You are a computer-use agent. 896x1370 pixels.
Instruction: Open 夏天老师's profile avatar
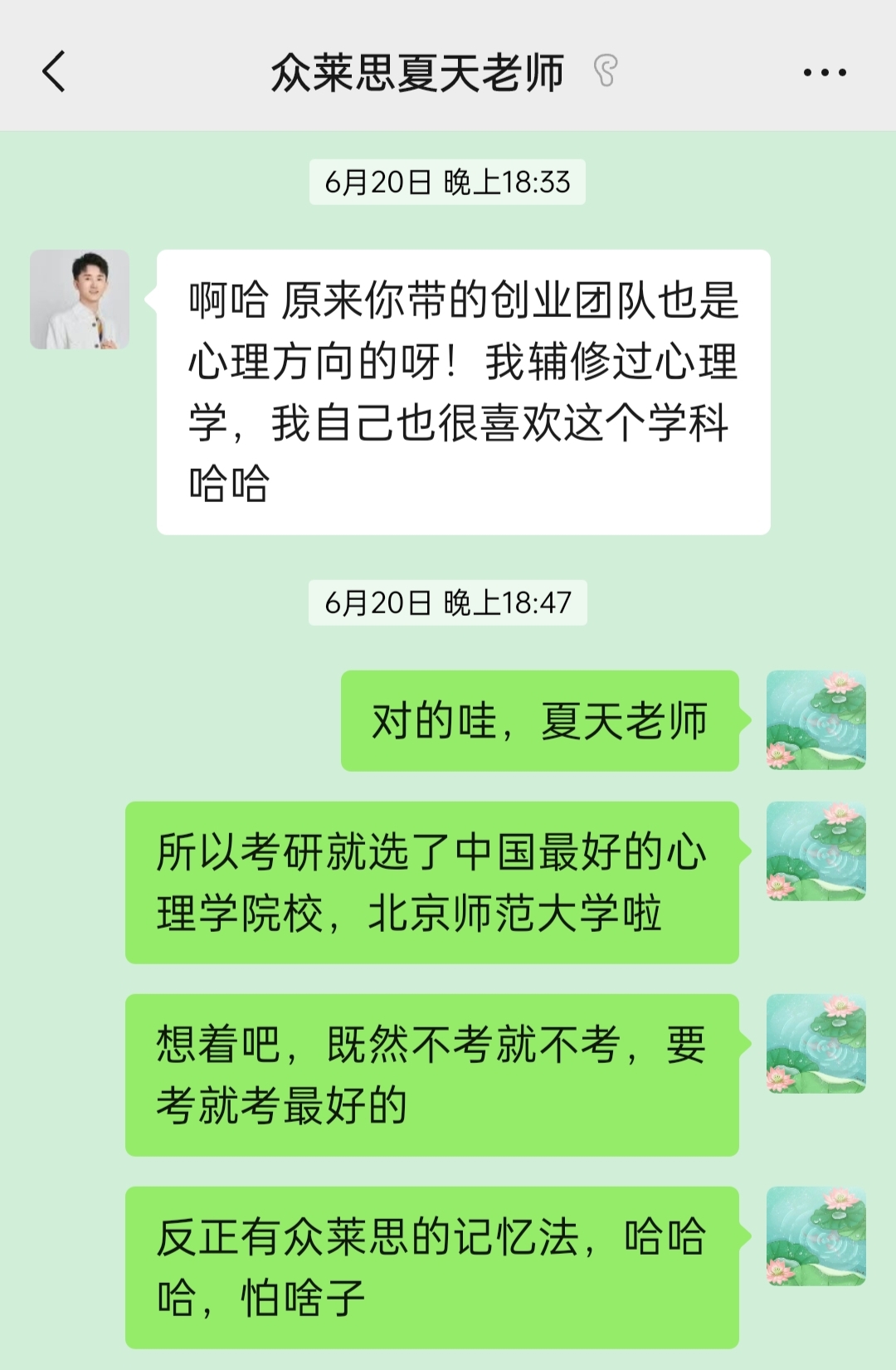80,300
